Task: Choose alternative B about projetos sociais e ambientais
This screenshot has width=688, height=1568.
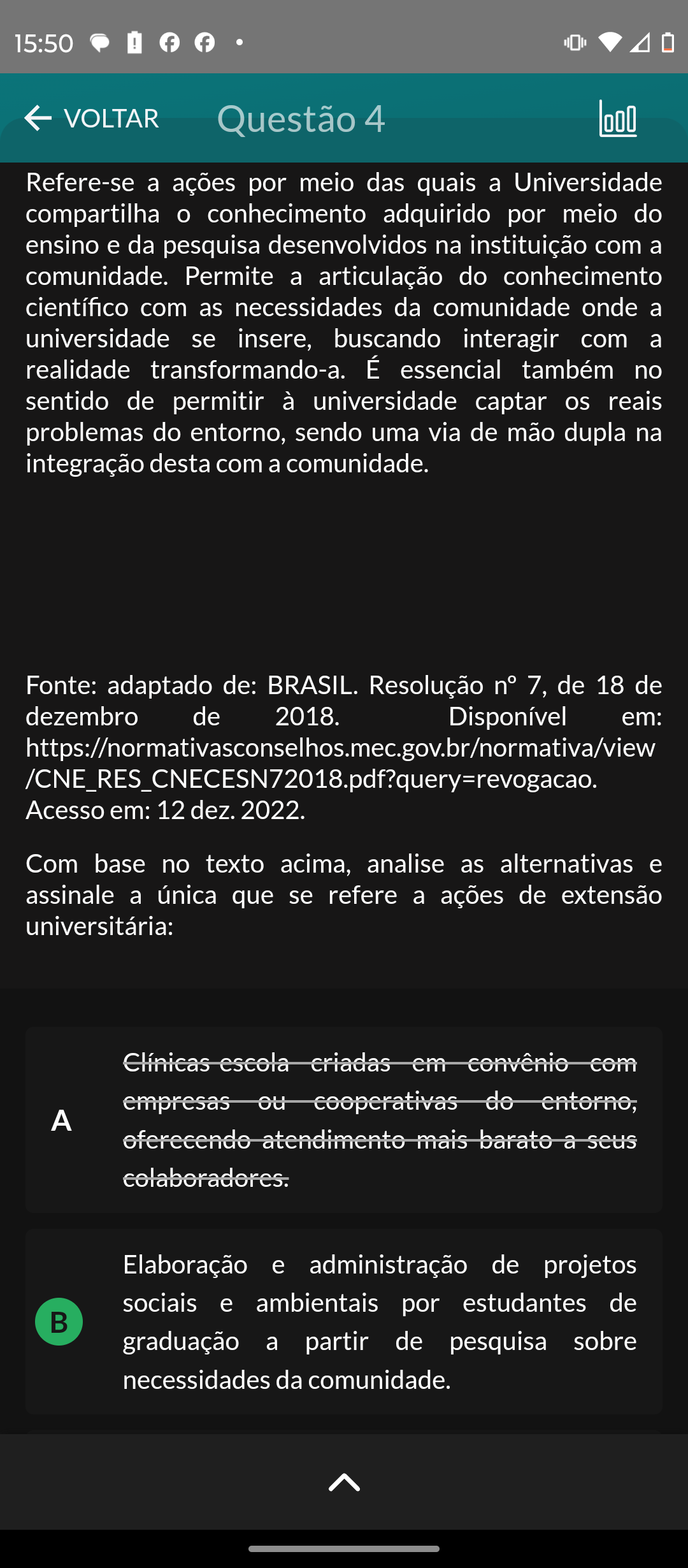Action: [344, 1321]
